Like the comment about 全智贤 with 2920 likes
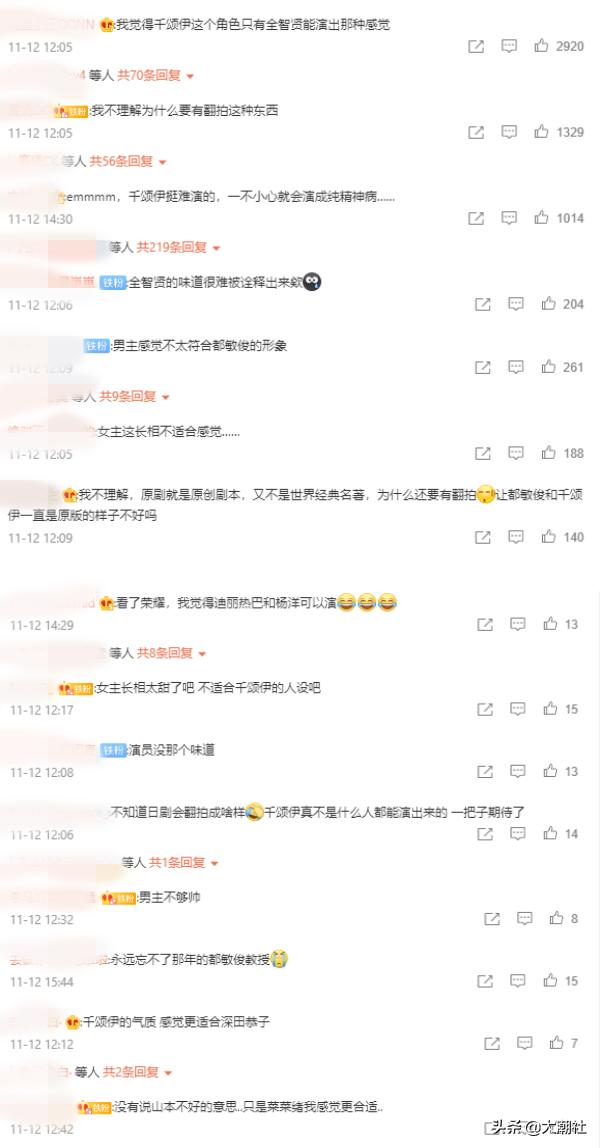 [541, 46]
